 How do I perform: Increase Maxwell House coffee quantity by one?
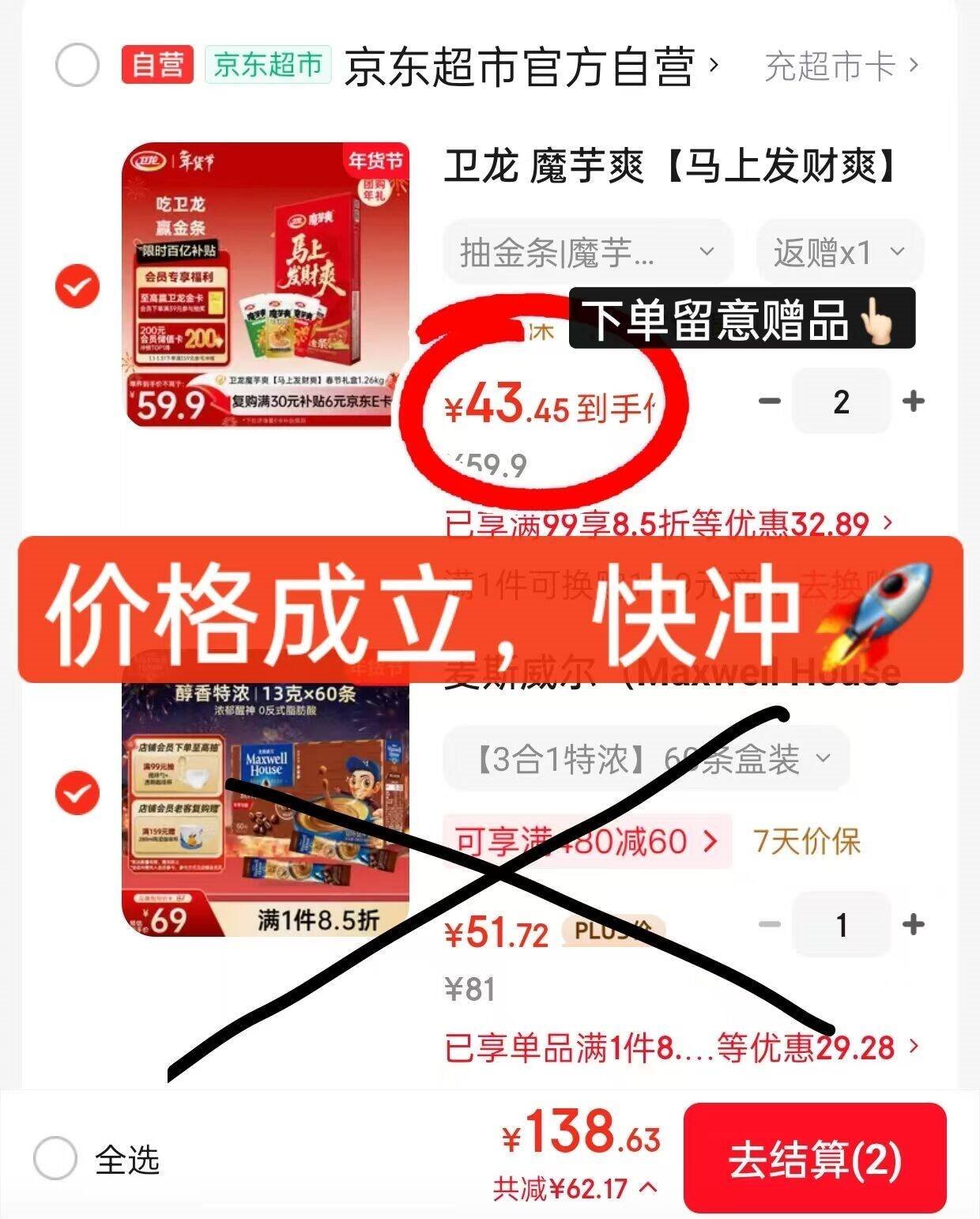coord(913,924)
